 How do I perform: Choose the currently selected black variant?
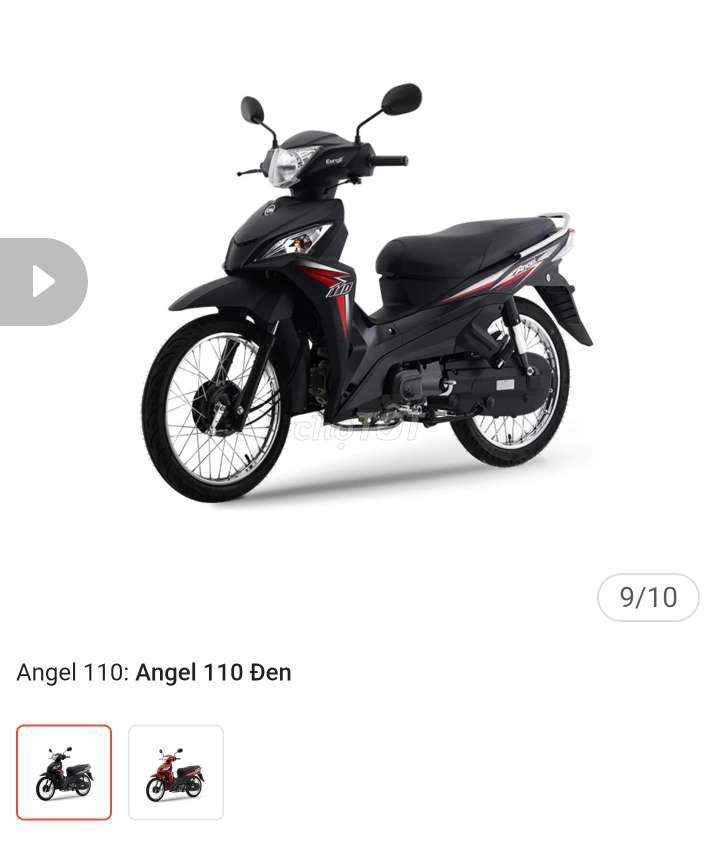point(64,772)
